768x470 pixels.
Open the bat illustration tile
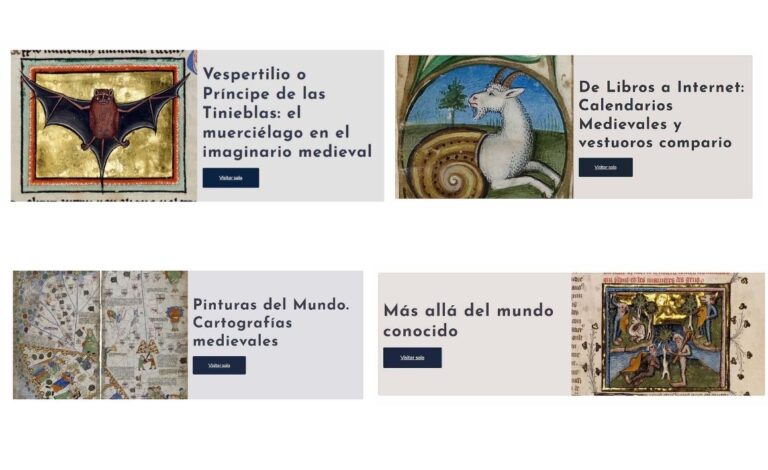[104, 126]
